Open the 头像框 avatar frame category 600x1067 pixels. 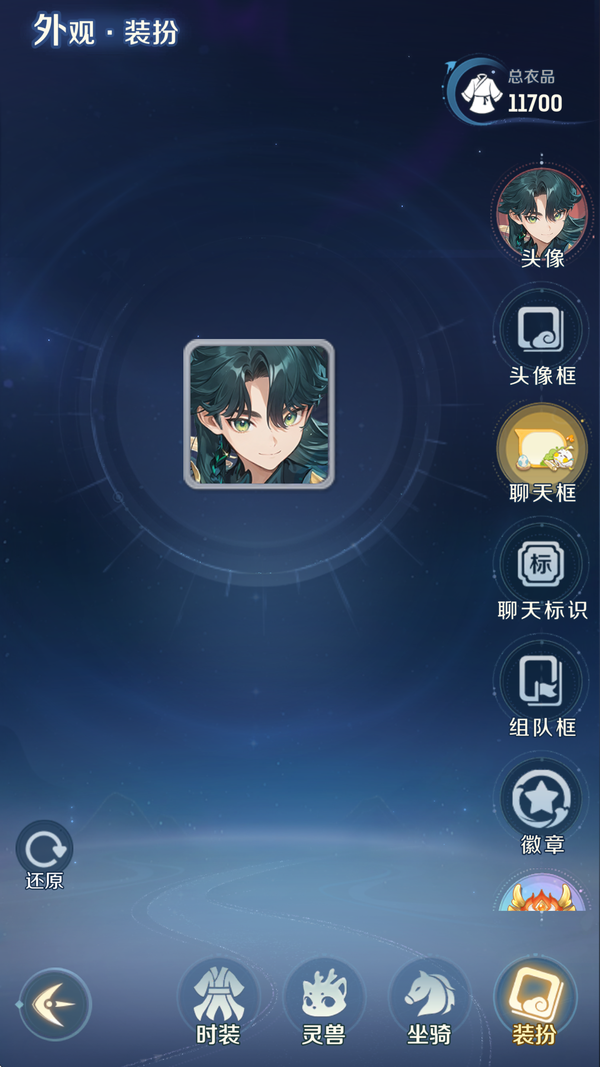click(542, 332)
